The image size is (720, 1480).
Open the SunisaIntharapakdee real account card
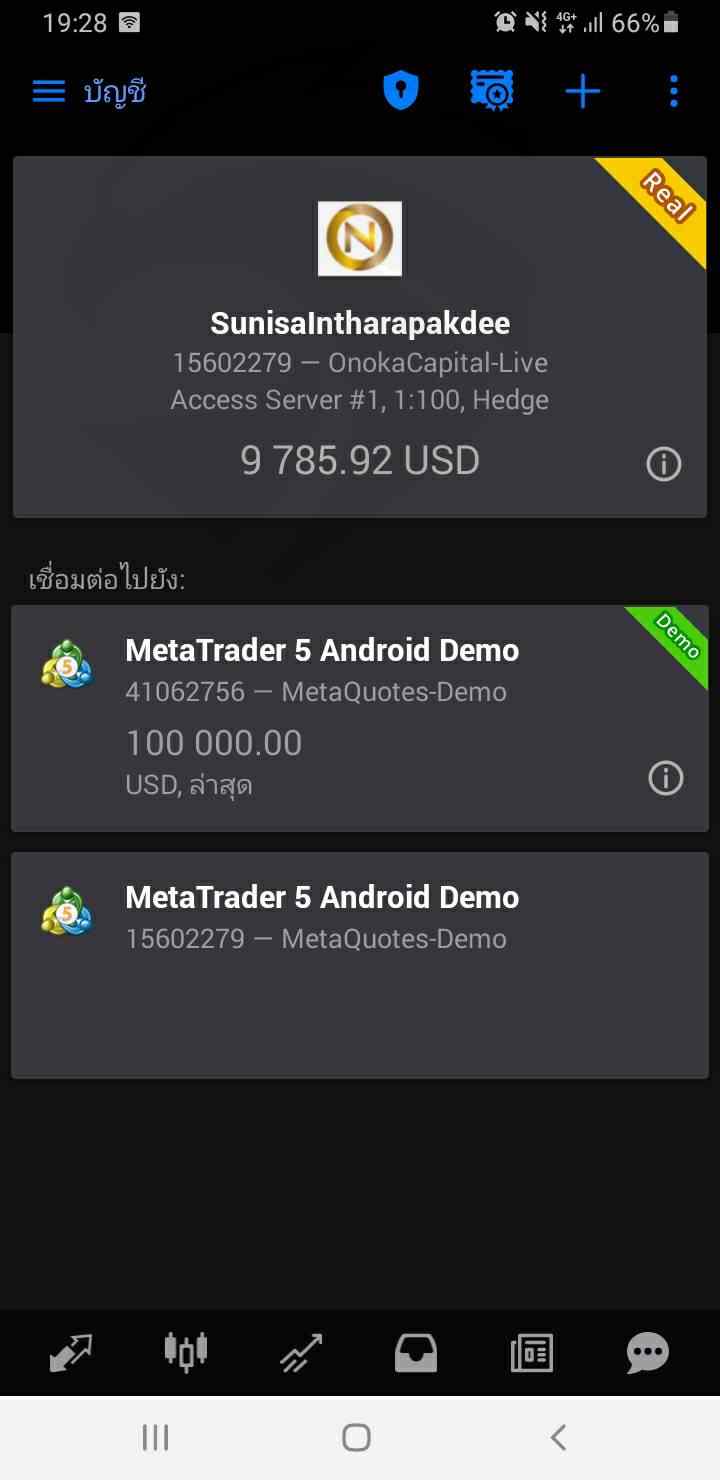[x=360, y=337]
